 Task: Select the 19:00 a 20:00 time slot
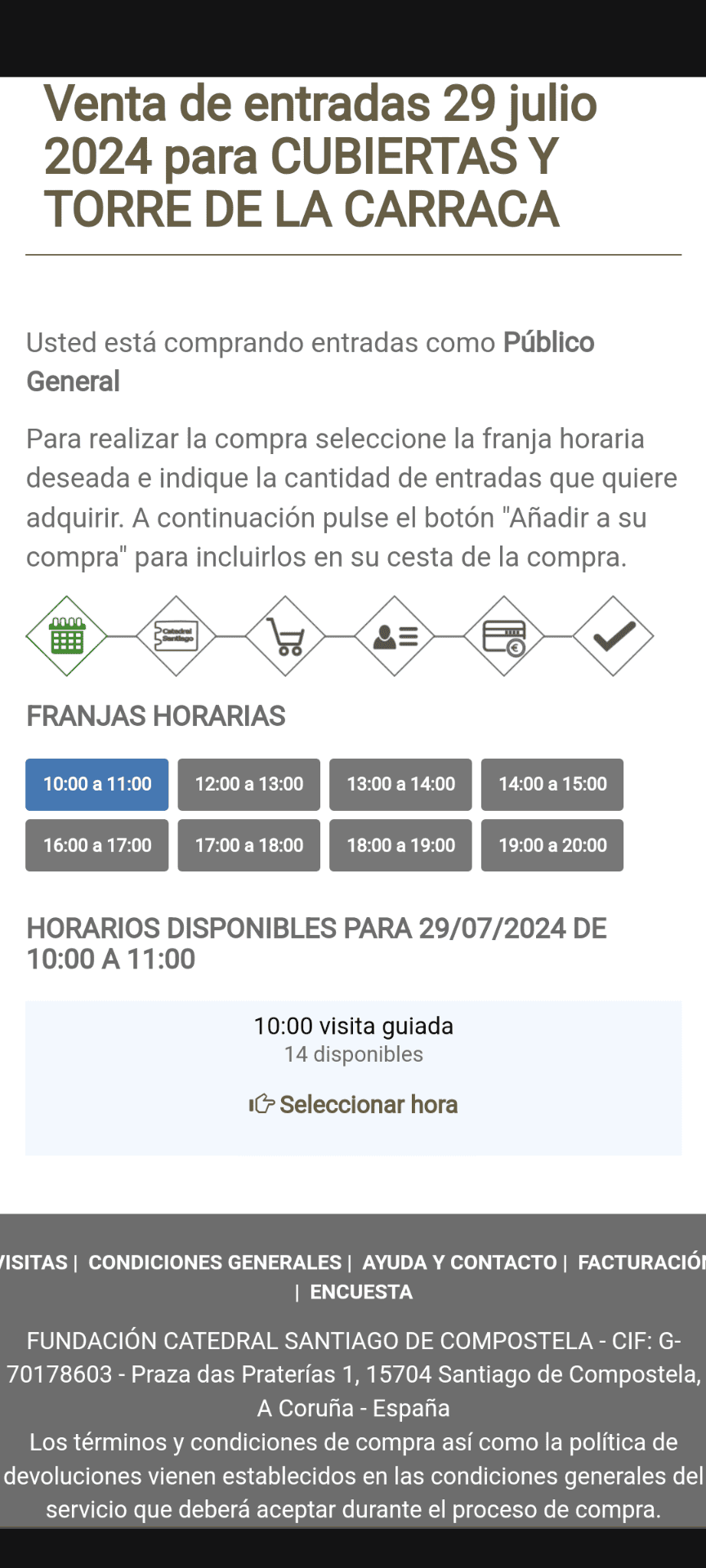coord(552,845)
